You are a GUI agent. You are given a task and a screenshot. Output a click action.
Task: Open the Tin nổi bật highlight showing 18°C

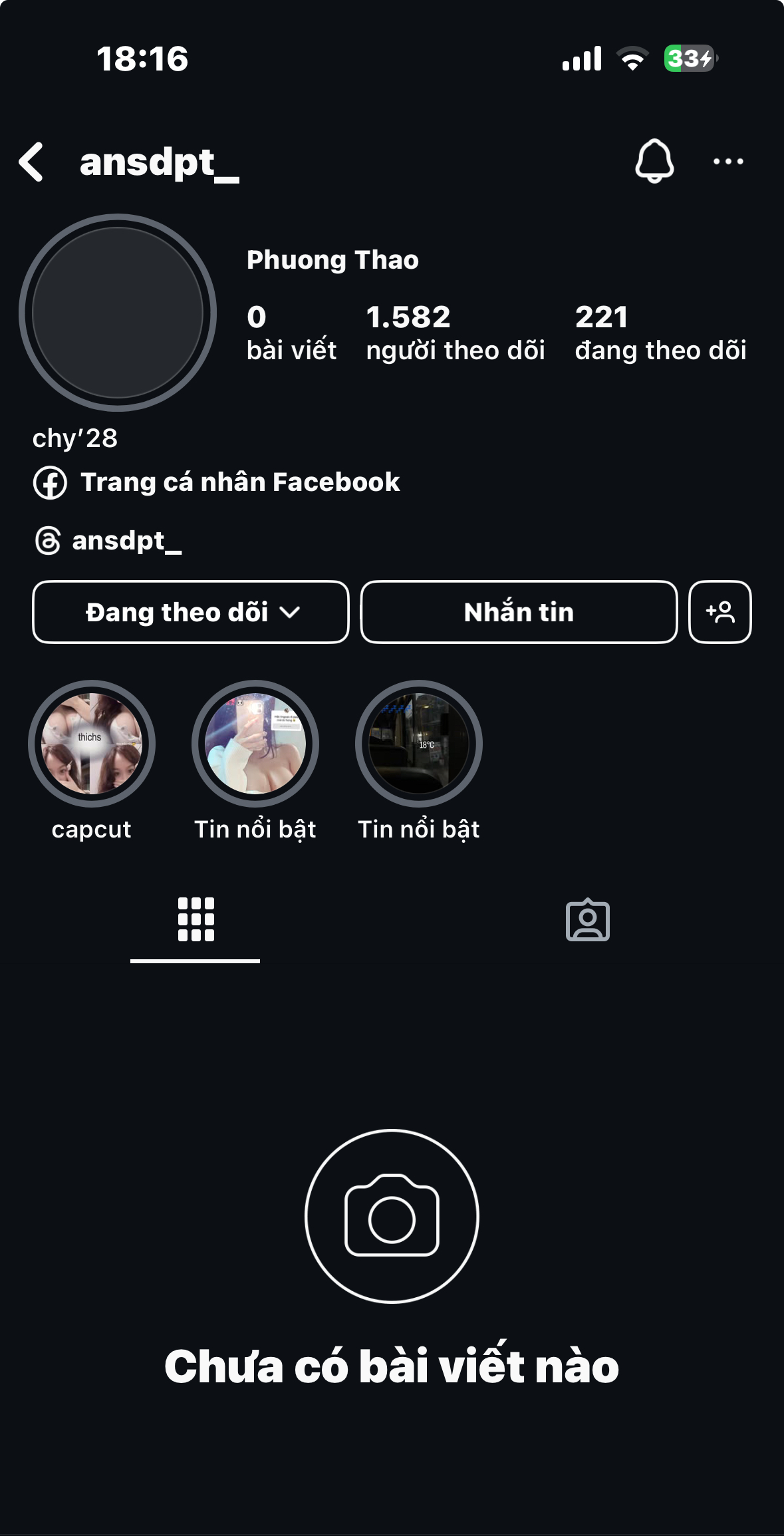tap(419, 744)
